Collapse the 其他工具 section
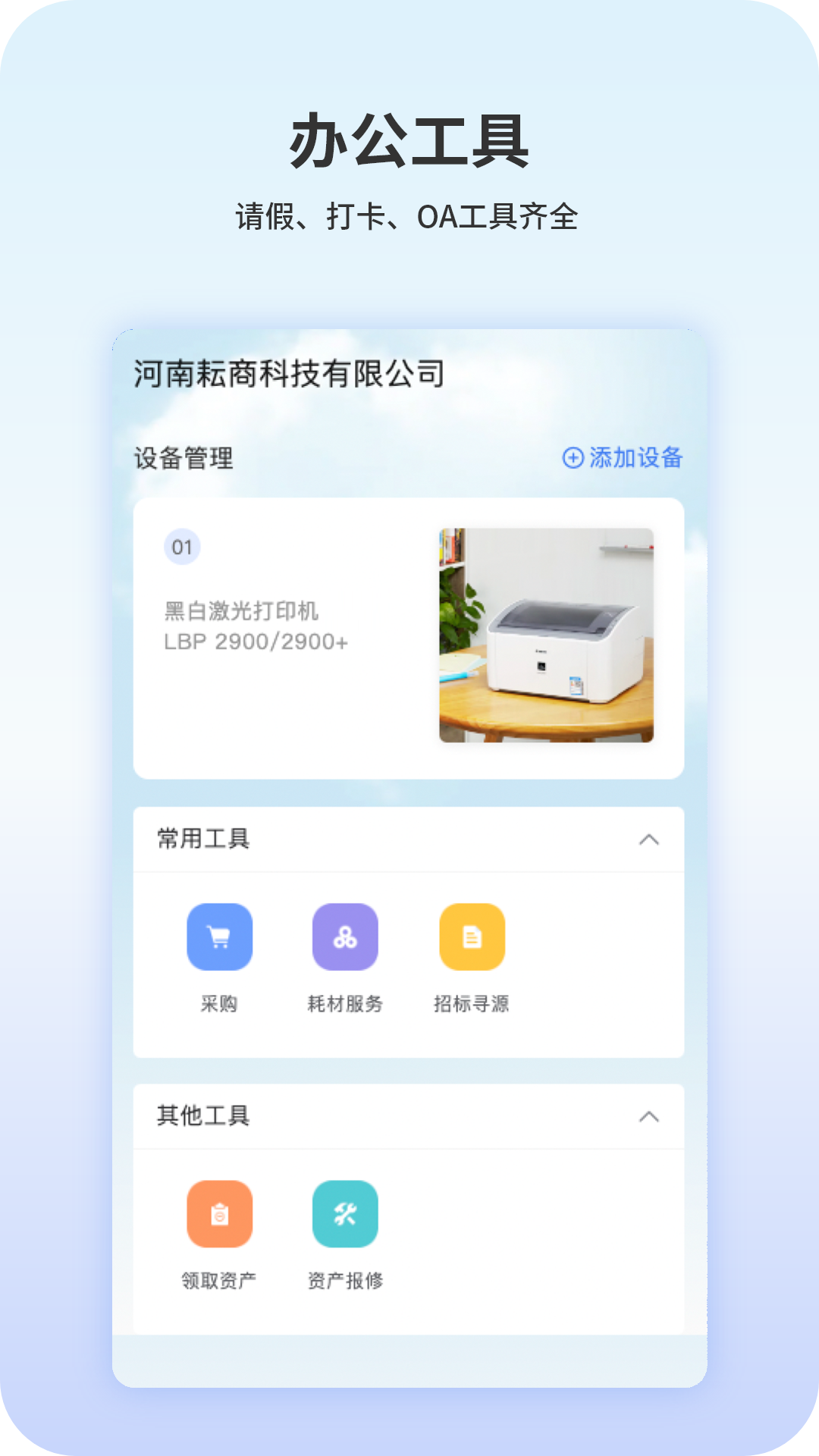Screen dimensions: 819x1456 (648, 1116)
